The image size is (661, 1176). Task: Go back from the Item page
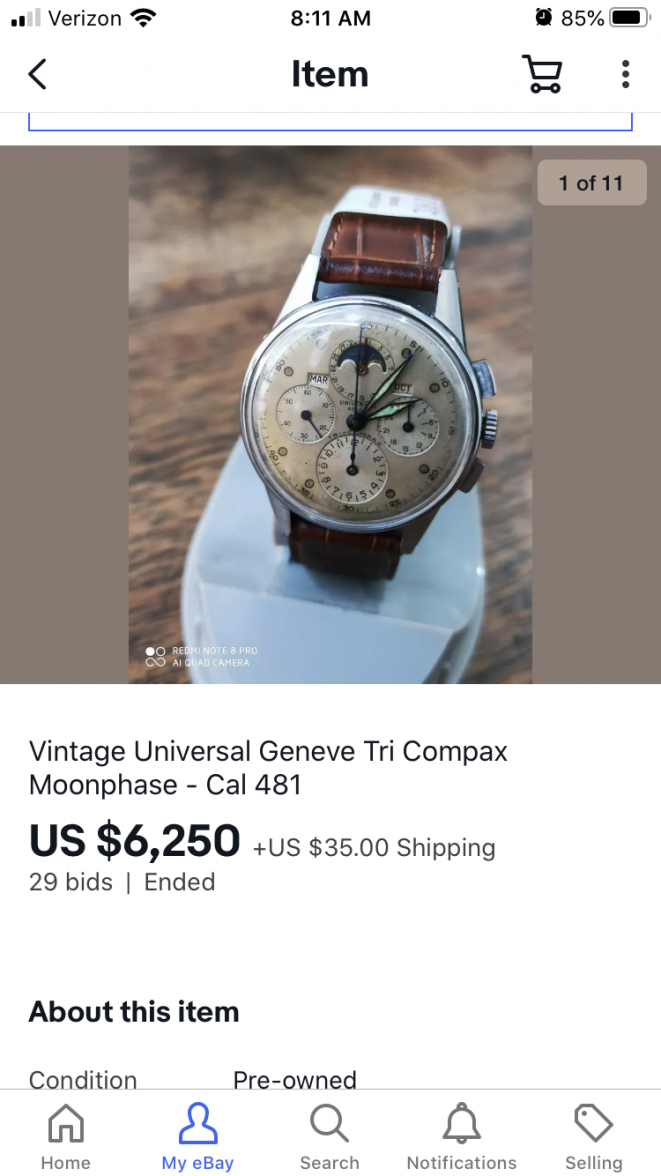pyautogui.click(x=38, y=75)
